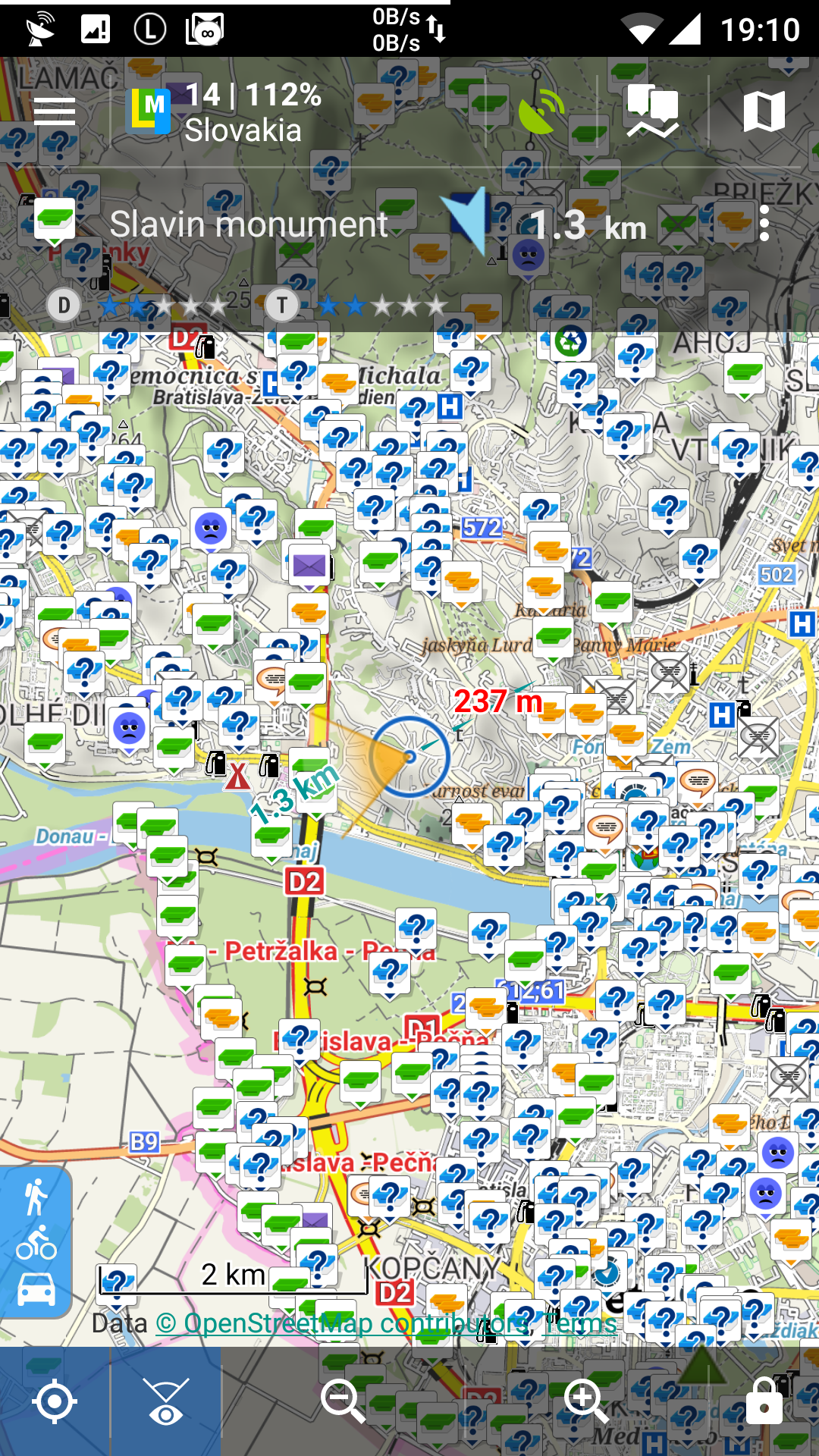Screen dimensions: 819x1456
Task: Zoom out the map
Action: [x=343, y=1401]
